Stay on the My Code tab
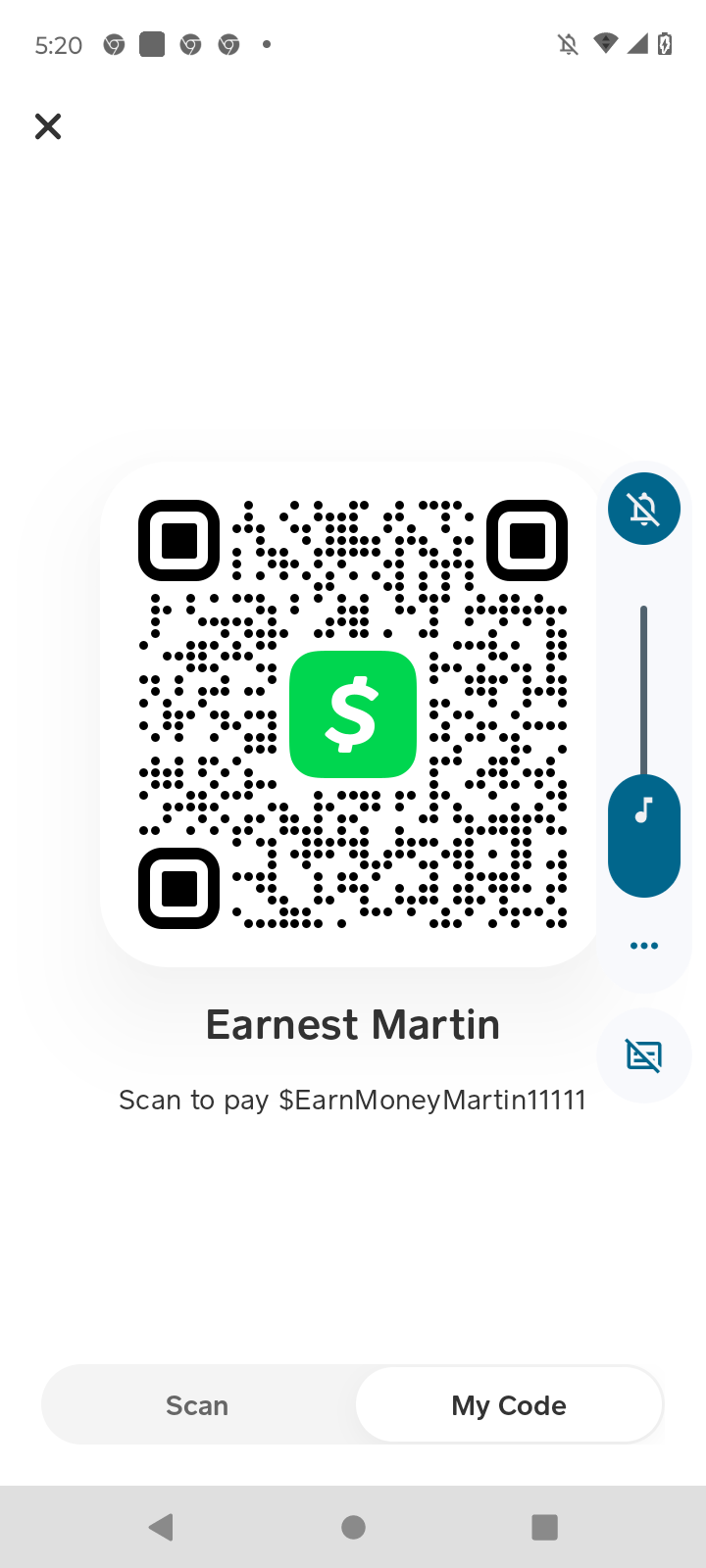Screen dimensions: 706x1568 pos(508,1404)
